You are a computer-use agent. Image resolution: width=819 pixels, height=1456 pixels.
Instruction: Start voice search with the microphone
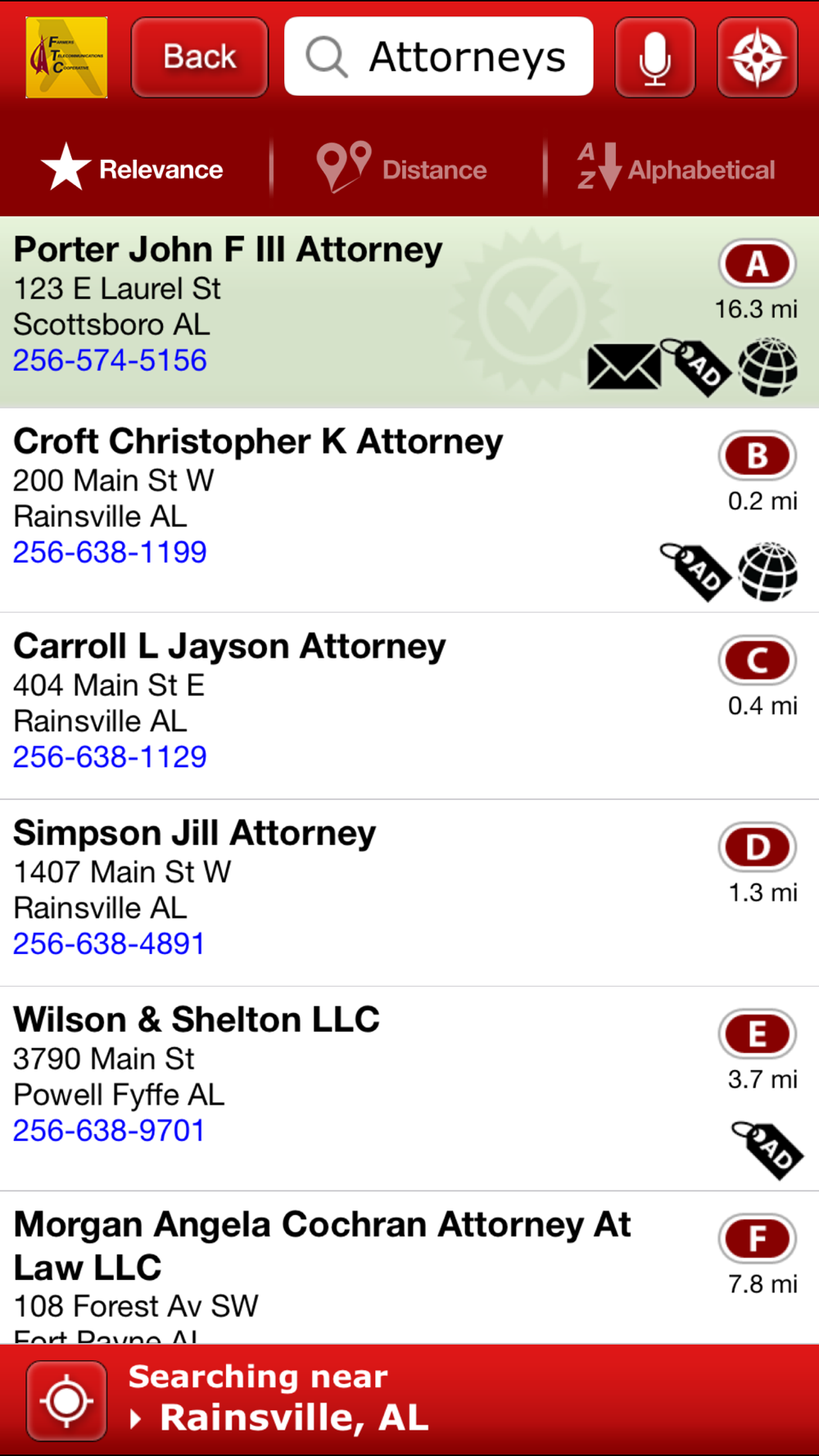[x=655, y=57]
